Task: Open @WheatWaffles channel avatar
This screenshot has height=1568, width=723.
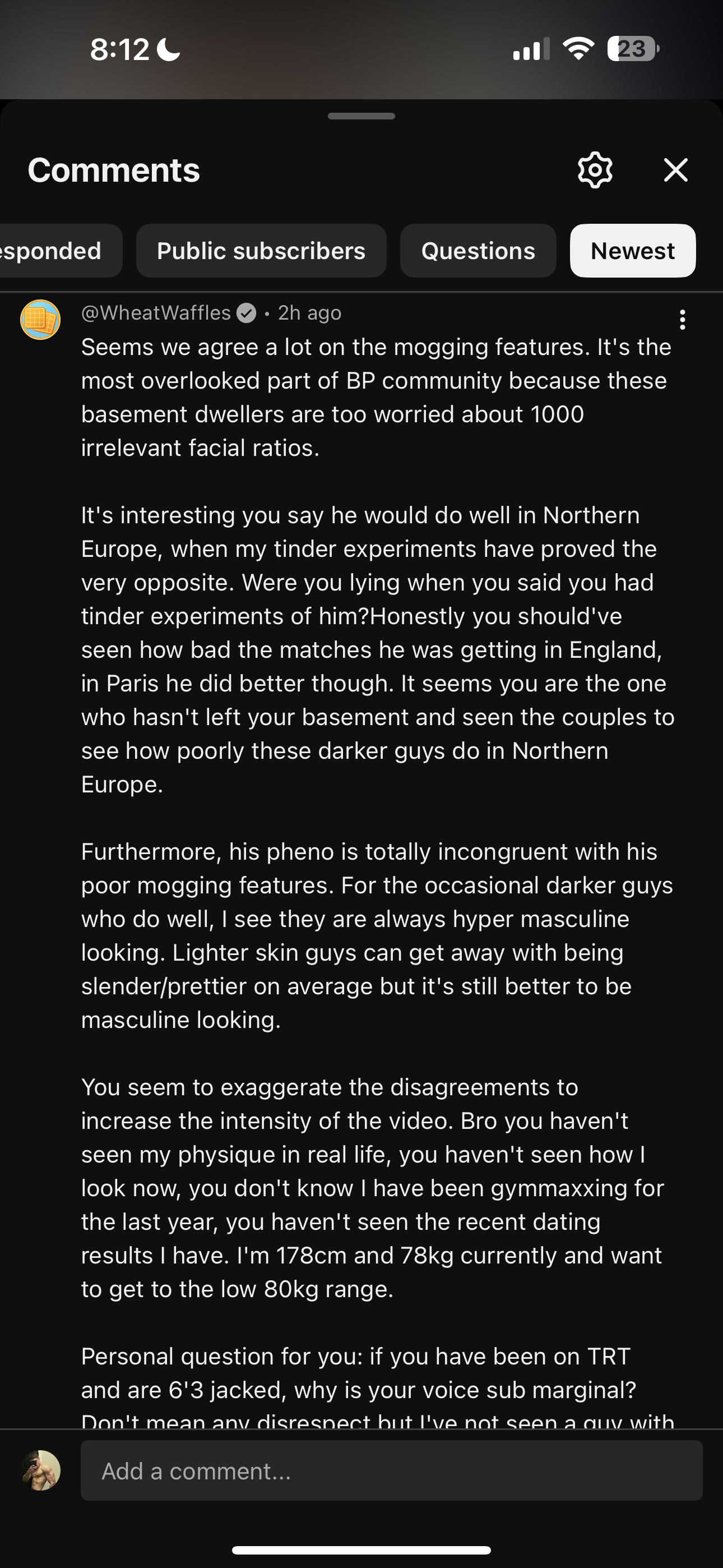Action: [x=40, y=320]
